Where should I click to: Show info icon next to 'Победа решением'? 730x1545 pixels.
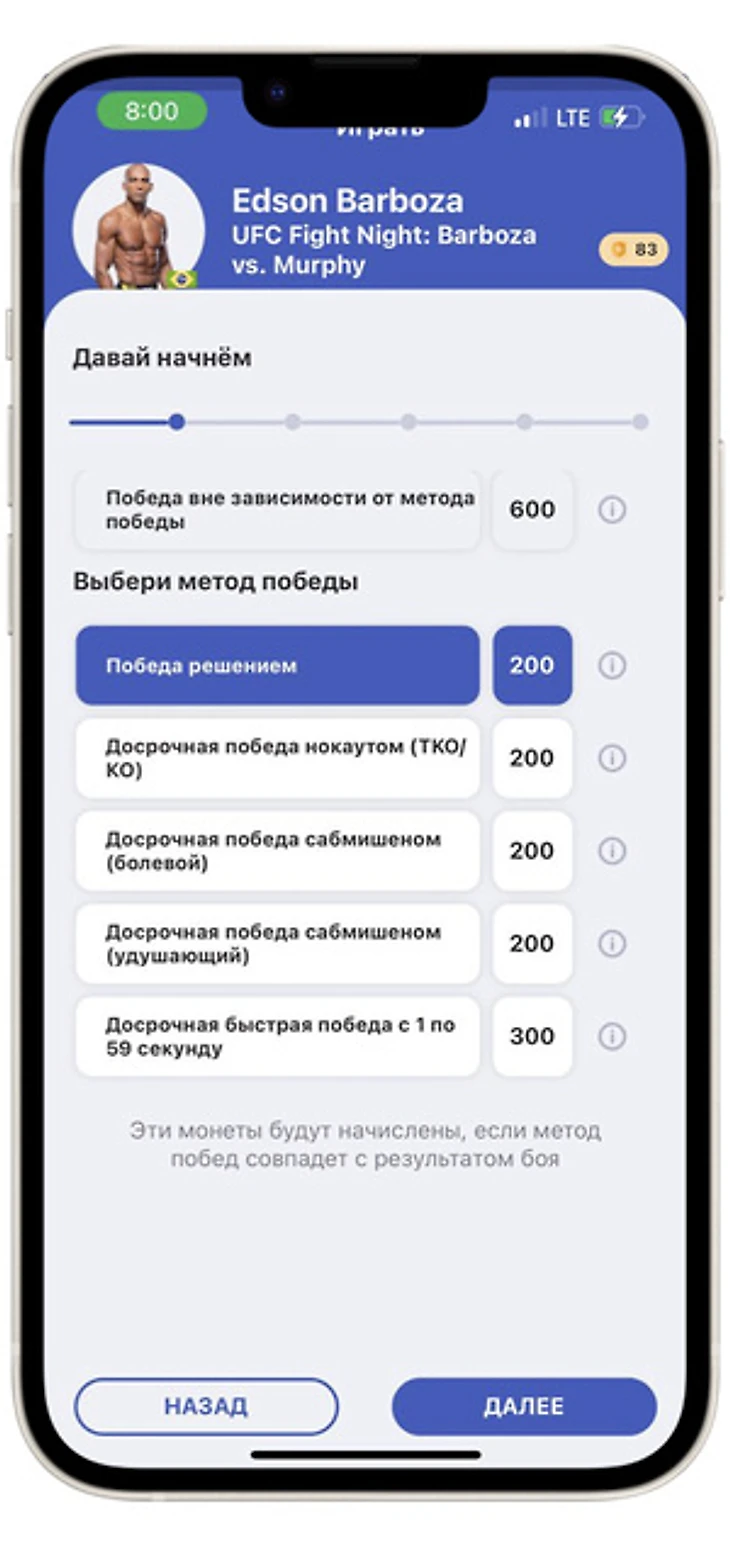click(612, 666)
